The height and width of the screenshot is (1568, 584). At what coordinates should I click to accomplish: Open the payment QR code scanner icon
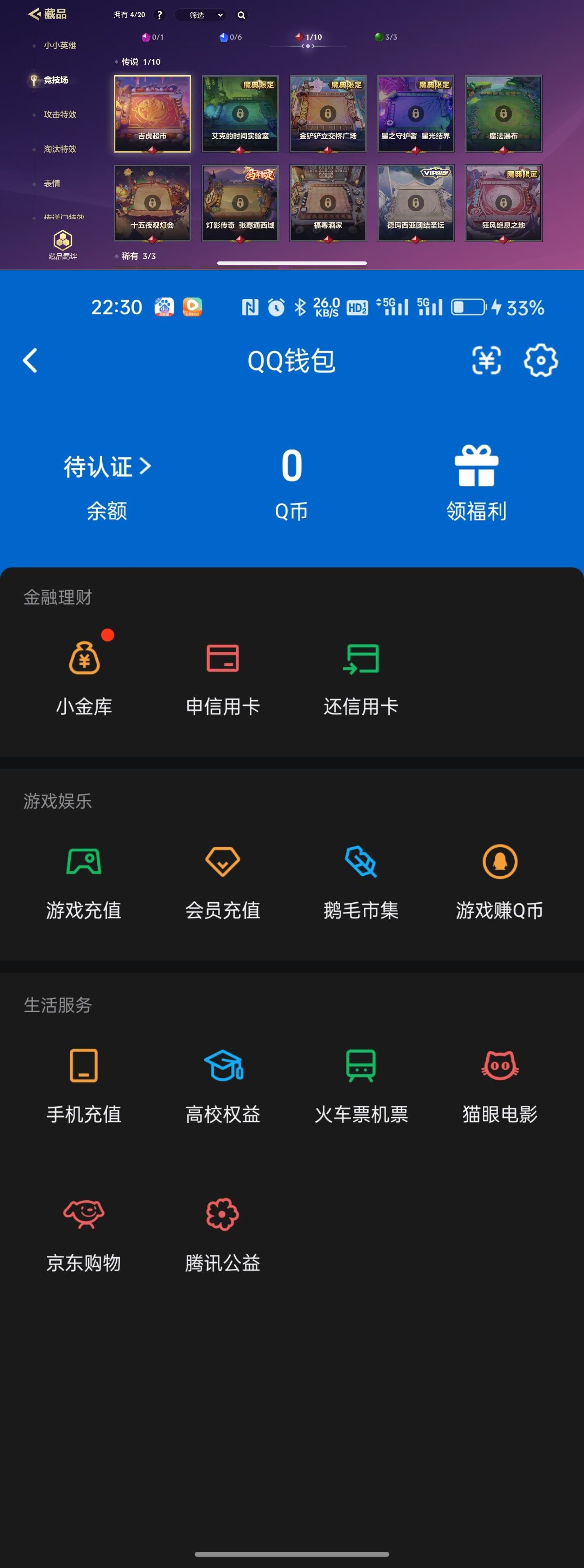[x=487, y=360]
